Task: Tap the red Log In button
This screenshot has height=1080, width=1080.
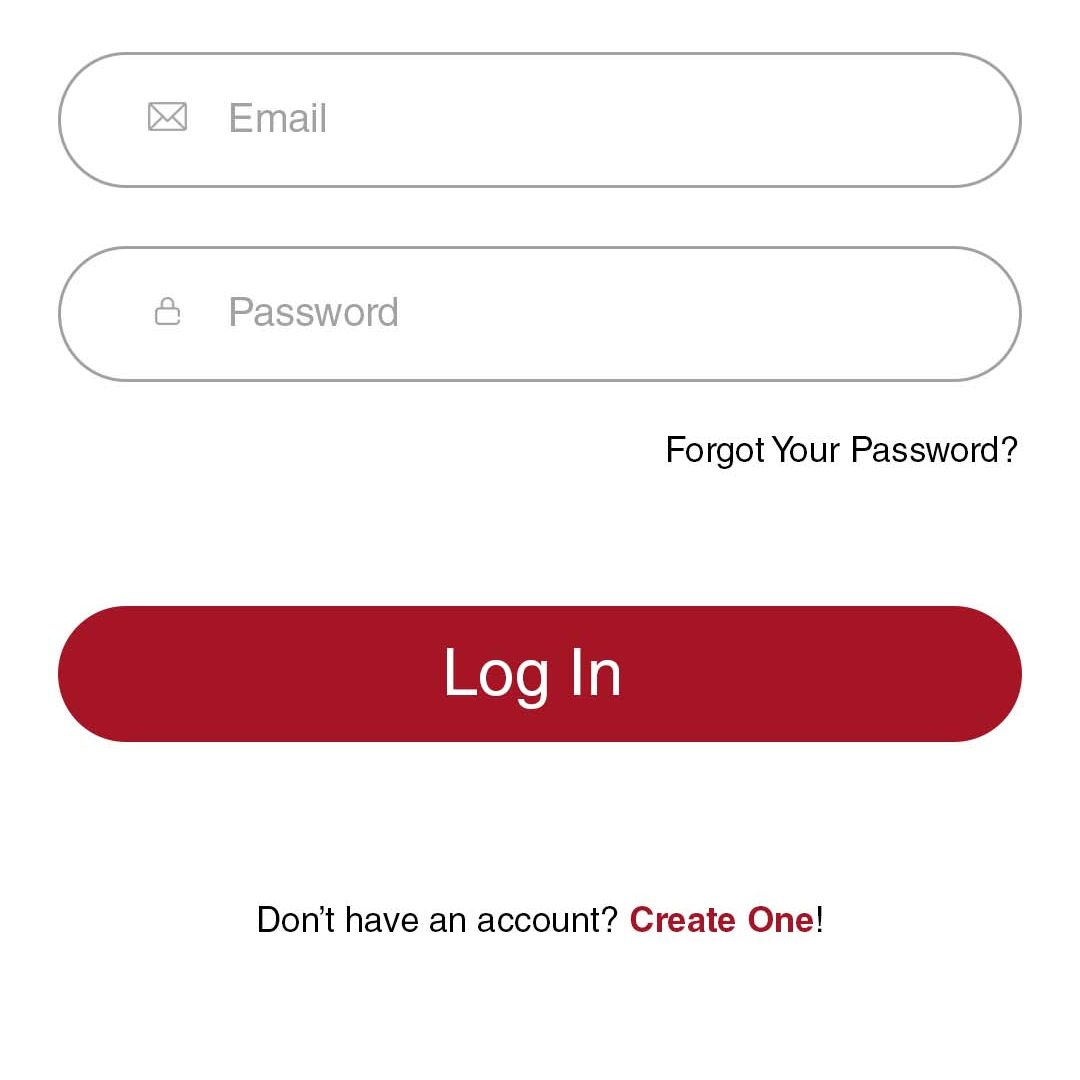Action: tap(540, 674)
